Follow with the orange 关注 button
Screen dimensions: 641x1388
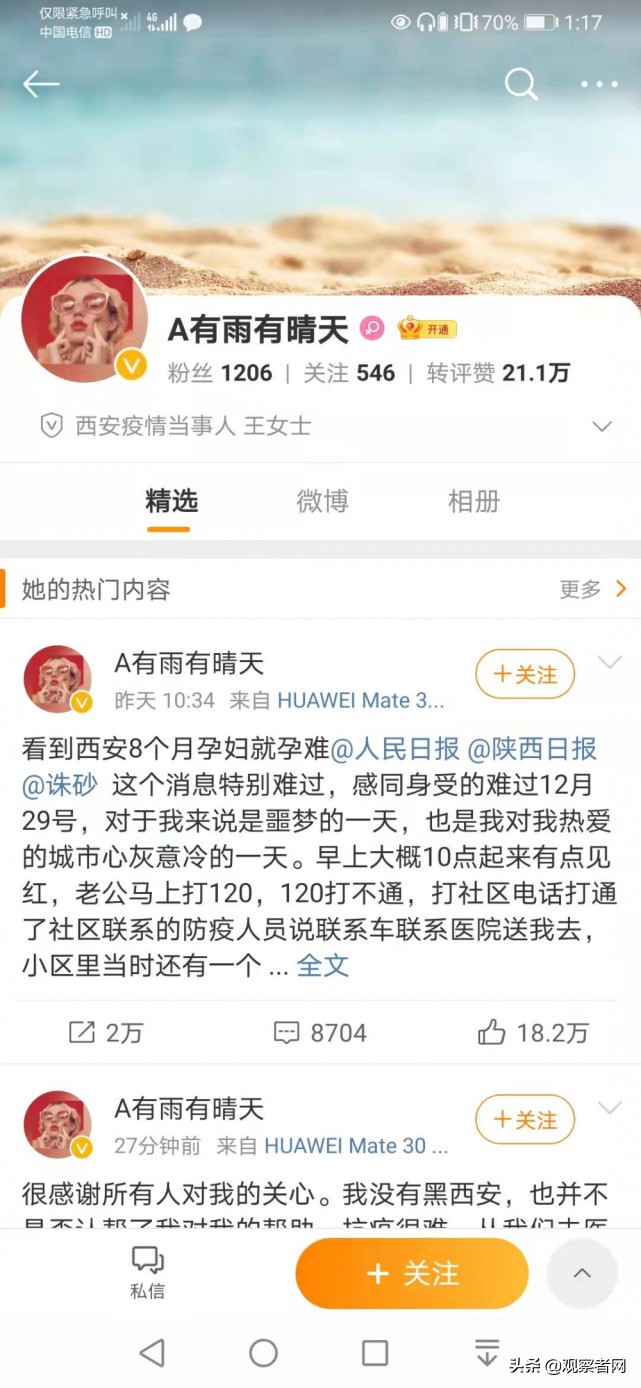(x=412, y=1273)
